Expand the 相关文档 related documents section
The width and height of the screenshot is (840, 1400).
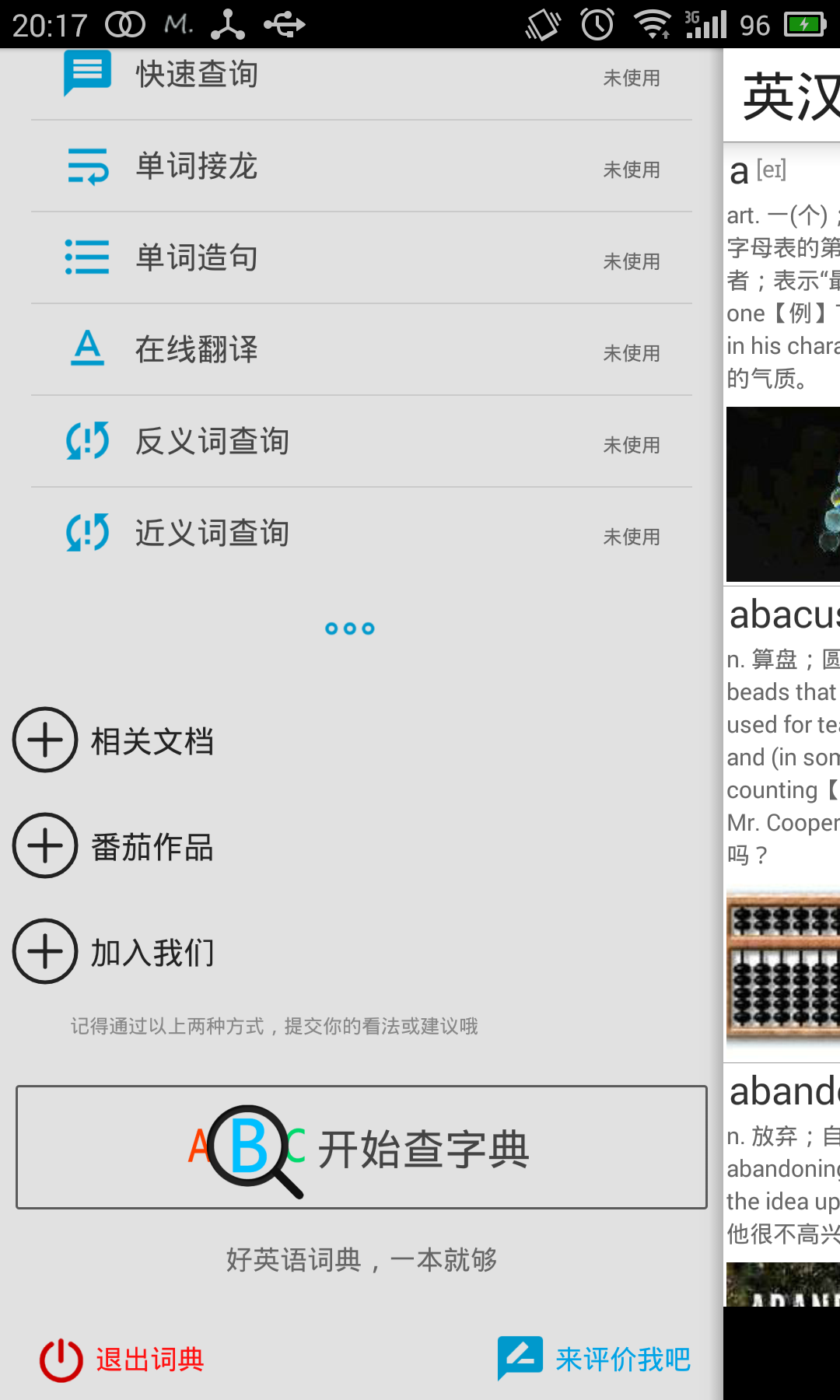(114, 740)
